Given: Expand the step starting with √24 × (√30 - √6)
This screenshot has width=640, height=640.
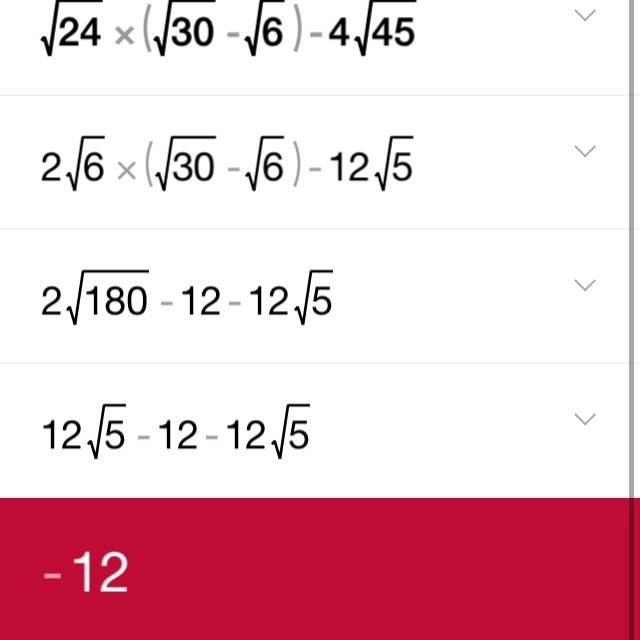Looking at the screenshot, I should pos(586,16).
